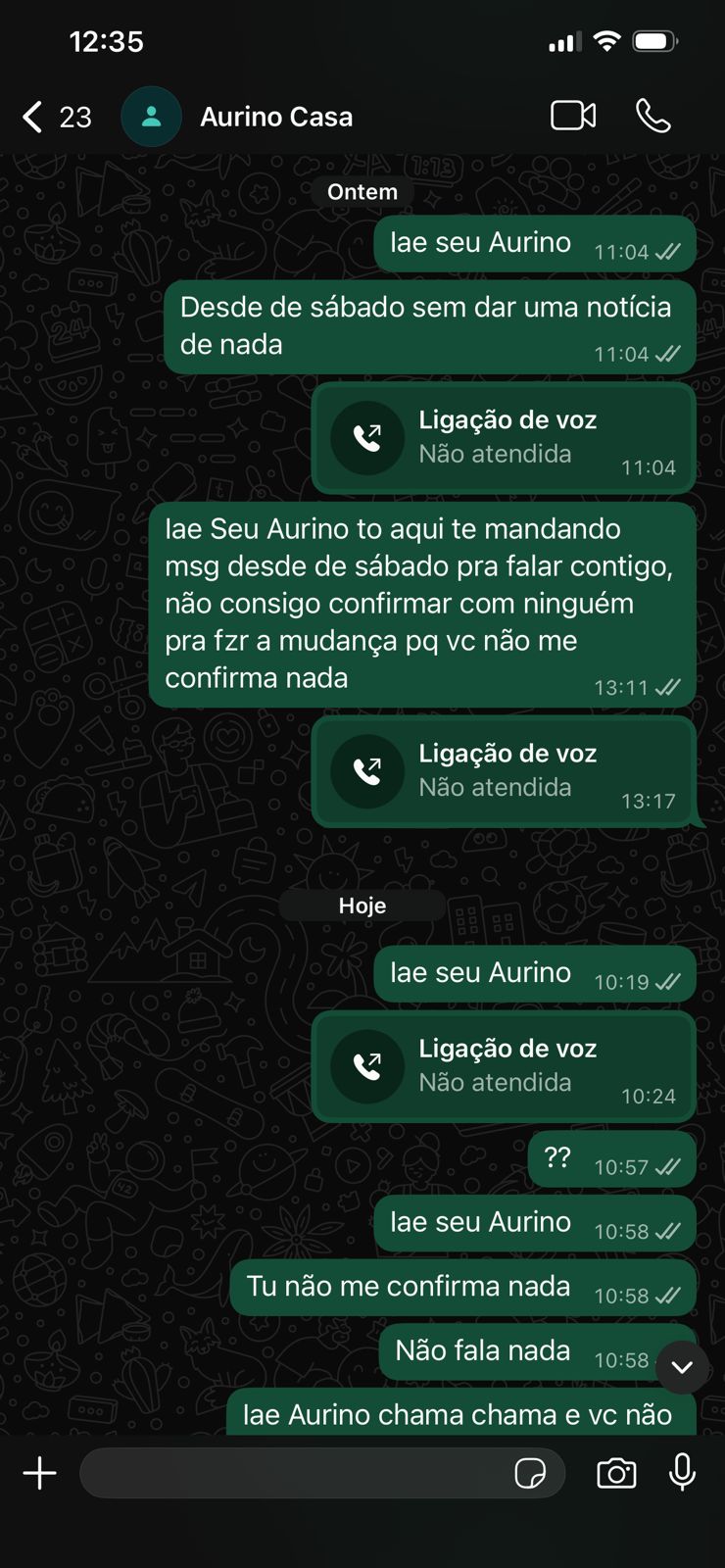
Task: Open the camera to send a photo
Action: pos(616,1473)
